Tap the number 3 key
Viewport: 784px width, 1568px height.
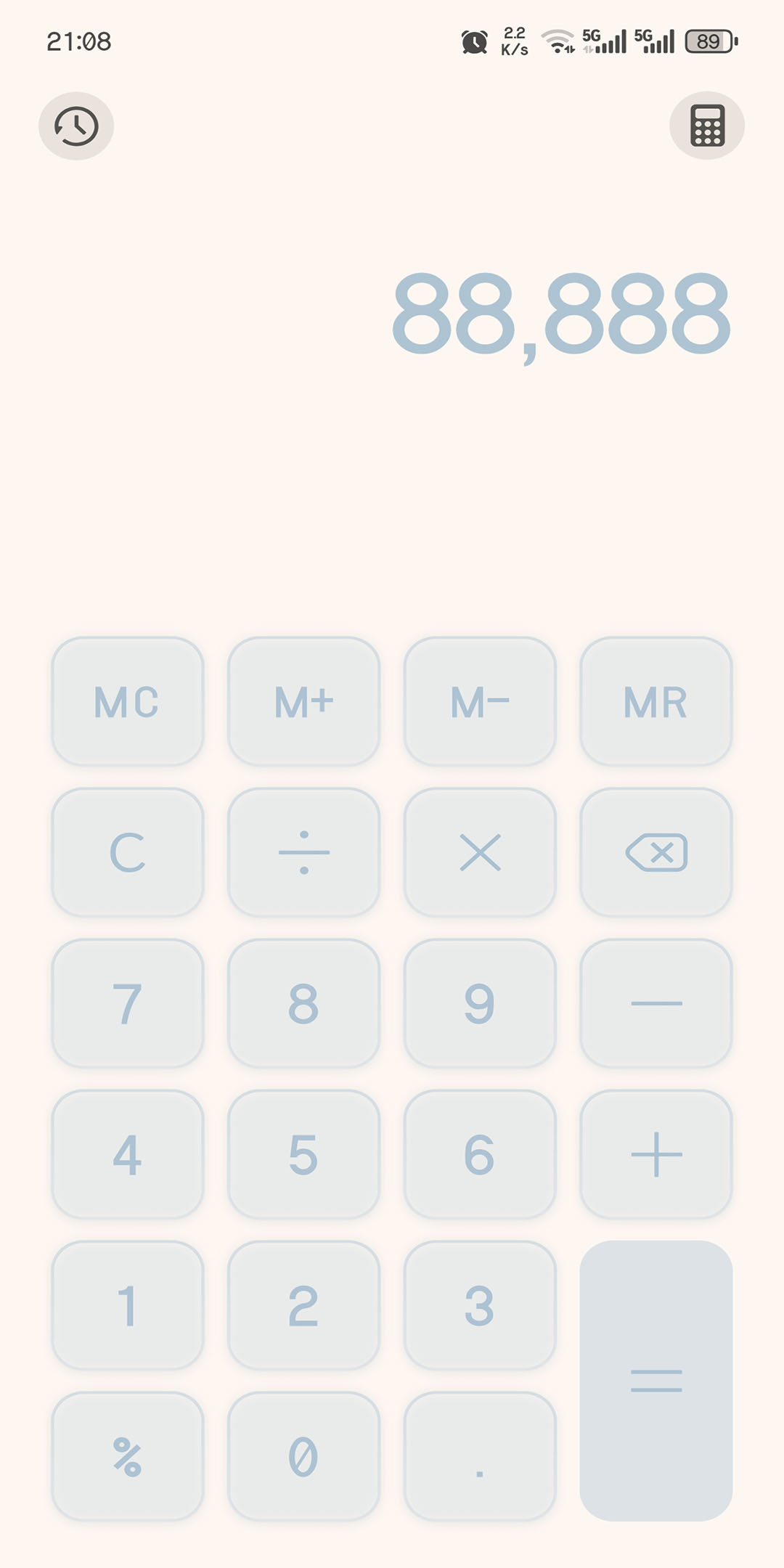pos(480,1305)
